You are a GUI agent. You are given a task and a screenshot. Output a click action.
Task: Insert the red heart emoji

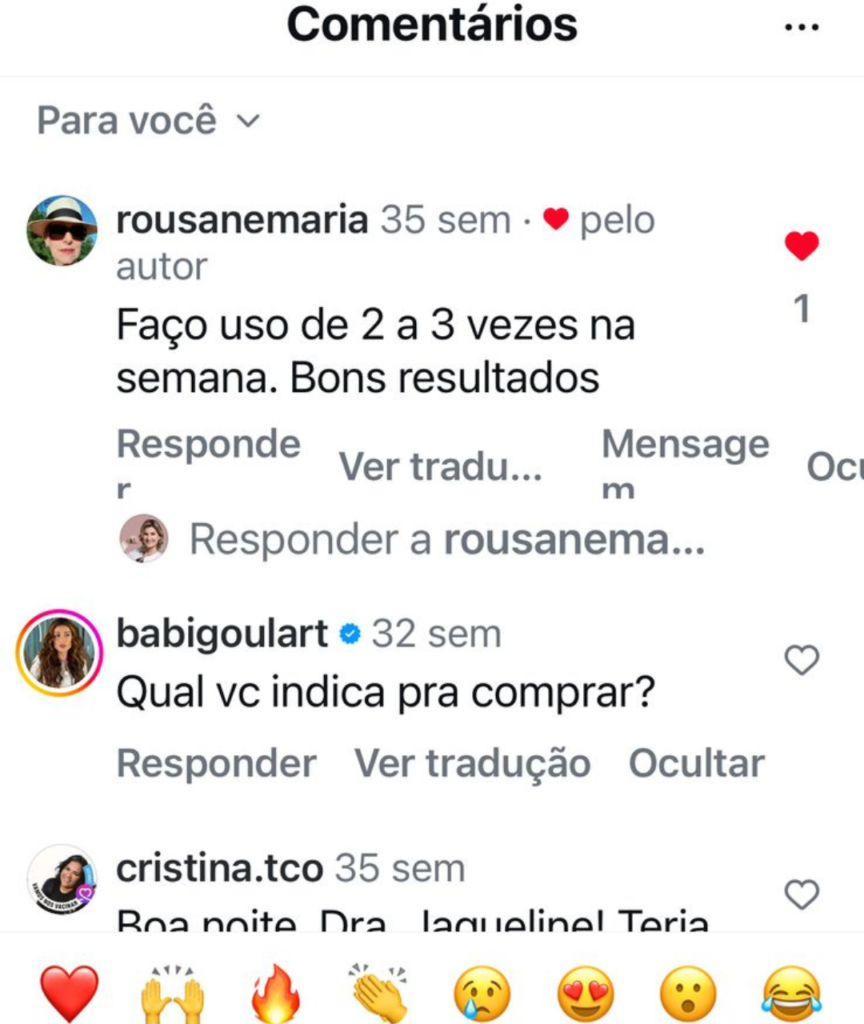point(69,992)
